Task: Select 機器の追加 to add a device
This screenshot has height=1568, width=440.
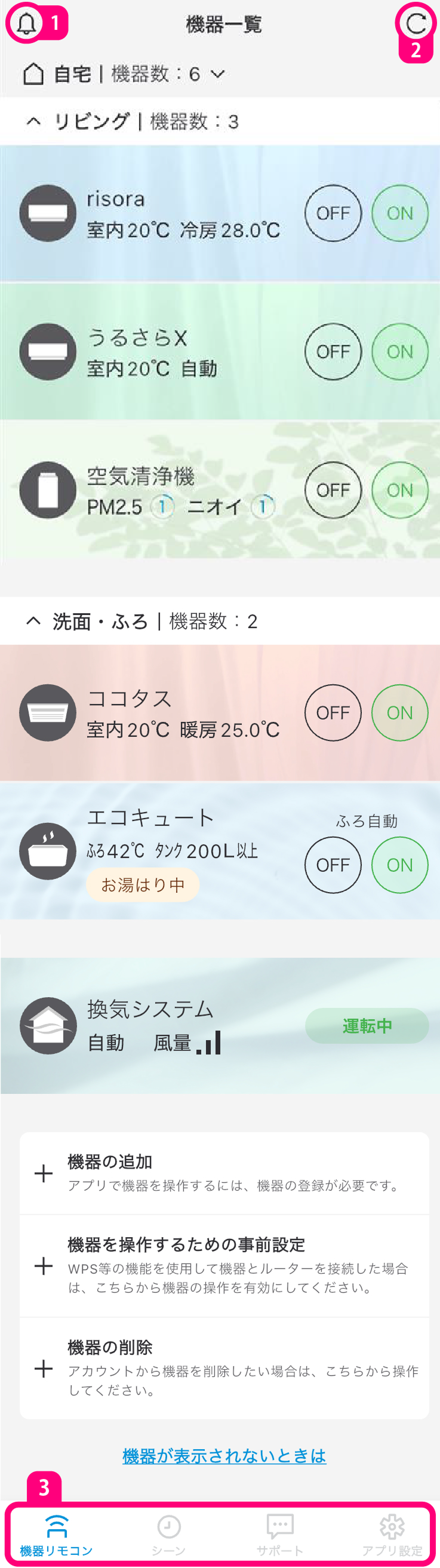Action: click(224, 1172)
